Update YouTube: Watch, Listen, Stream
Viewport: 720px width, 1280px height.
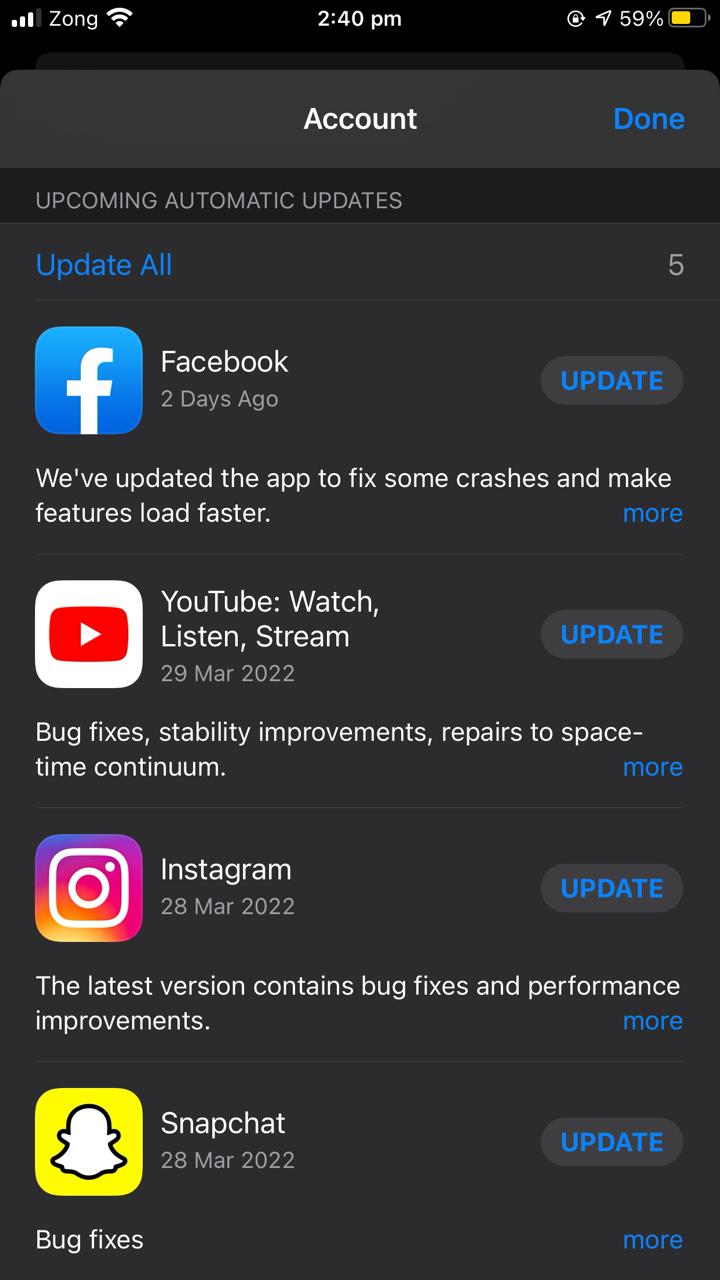611,635
